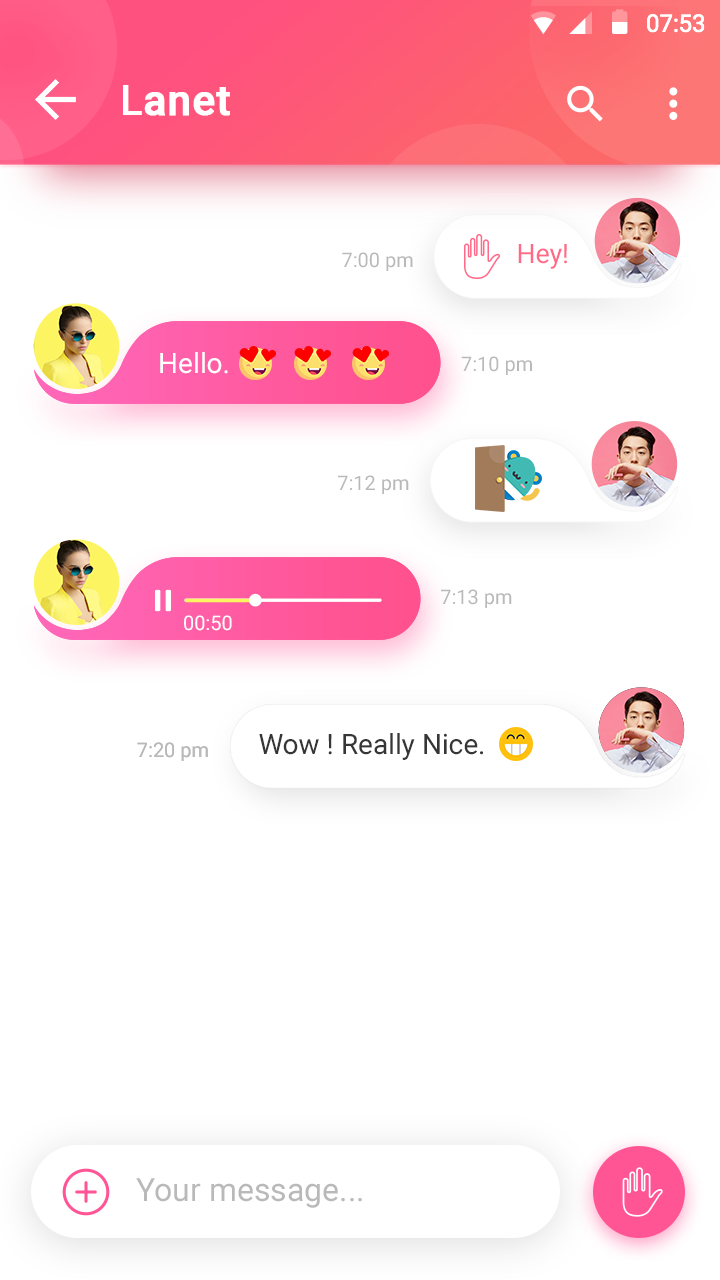Screen dimensions: 720x1280
Task: View Lanet's profile photo beside Hello message
Action: (76, 346)
